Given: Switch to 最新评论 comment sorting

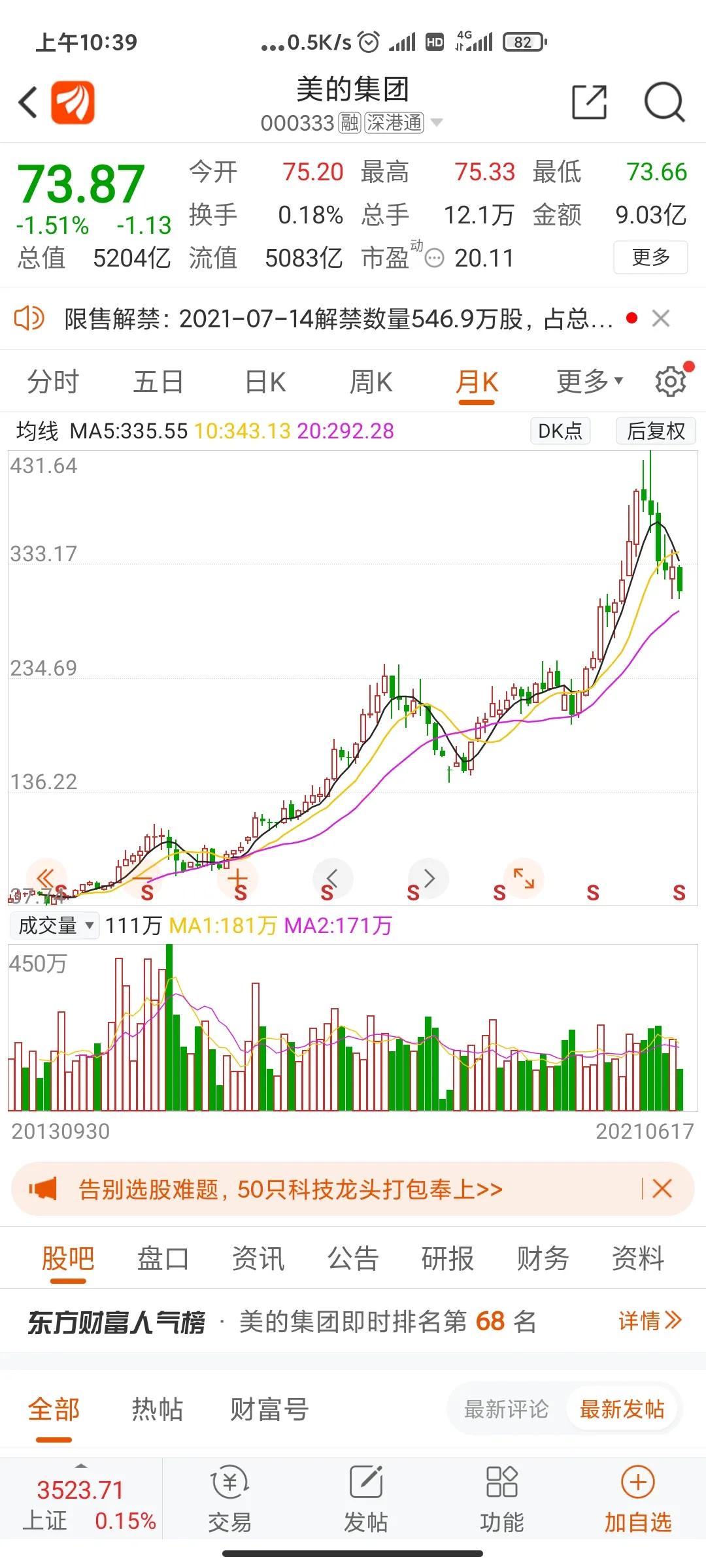Looking at the screenshot, I should coord(505,1409).
